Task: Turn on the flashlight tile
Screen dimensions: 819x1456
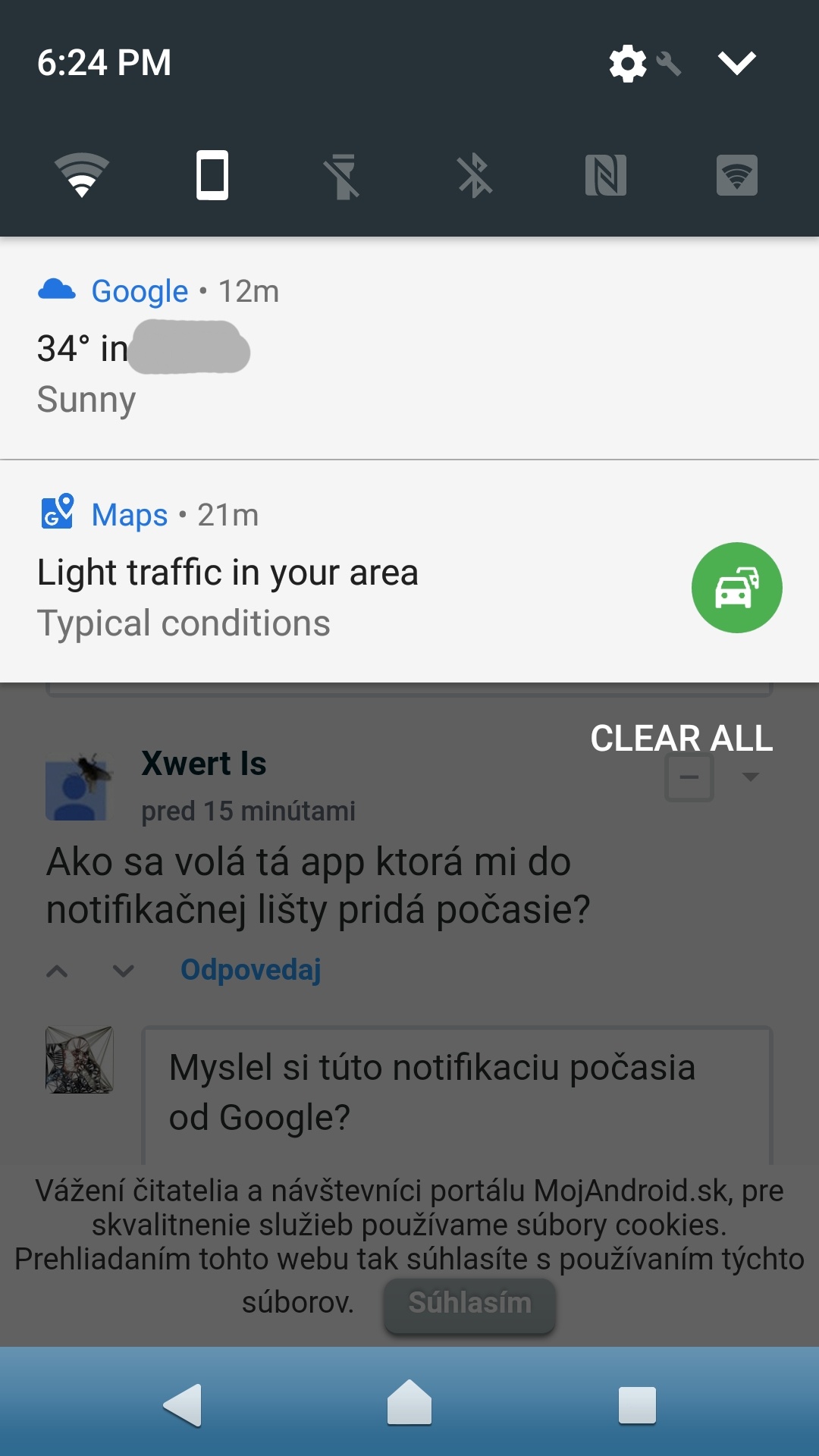Action: point(343,175)
